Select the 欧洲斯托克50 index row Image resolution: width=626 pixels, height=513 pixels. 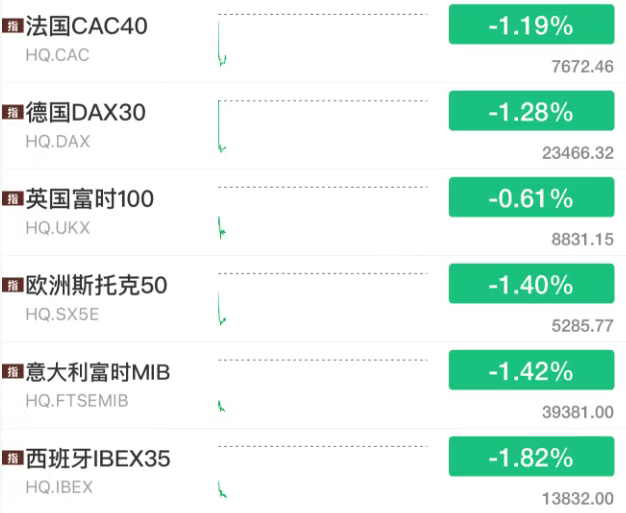click(x=96, y=286)
